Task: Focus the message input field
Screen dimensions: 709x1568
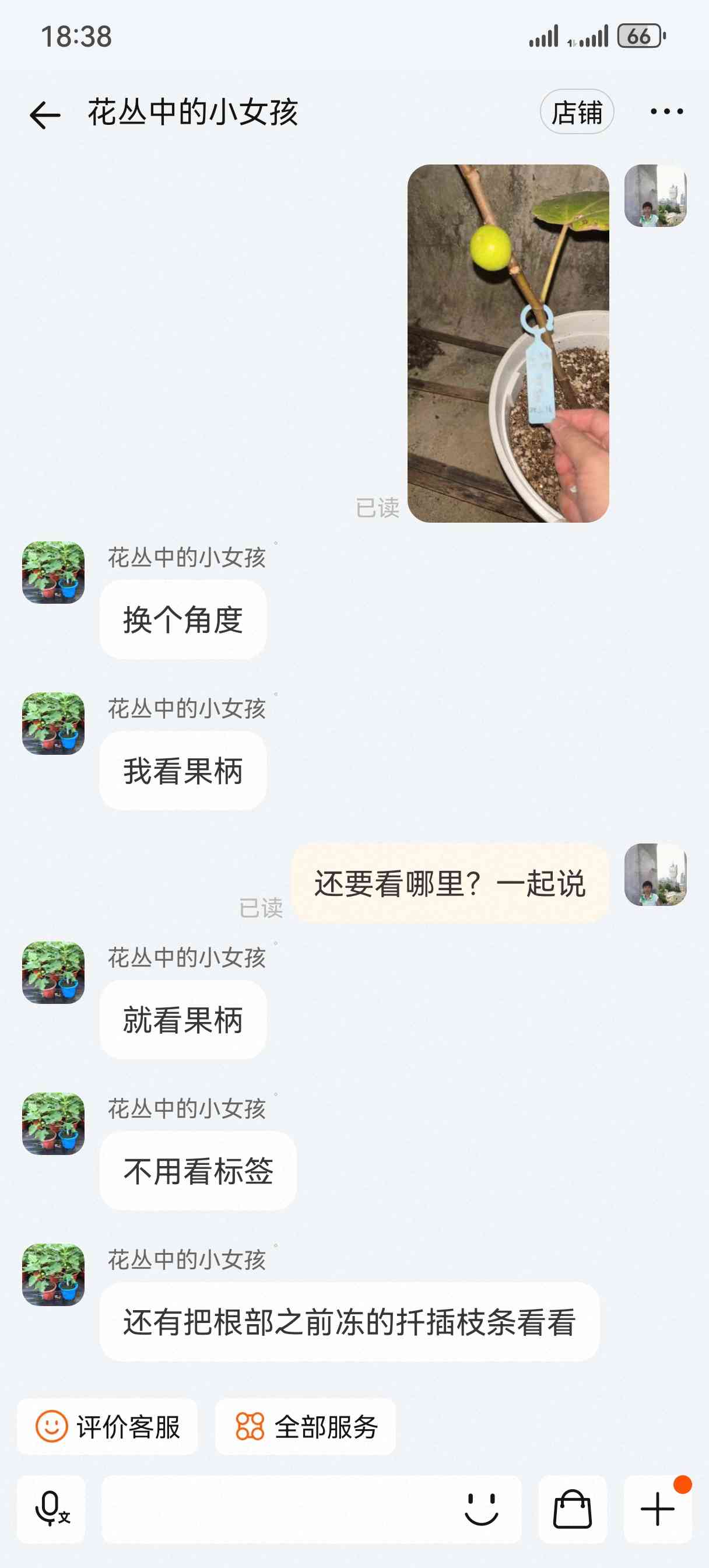Action: 277,1509
